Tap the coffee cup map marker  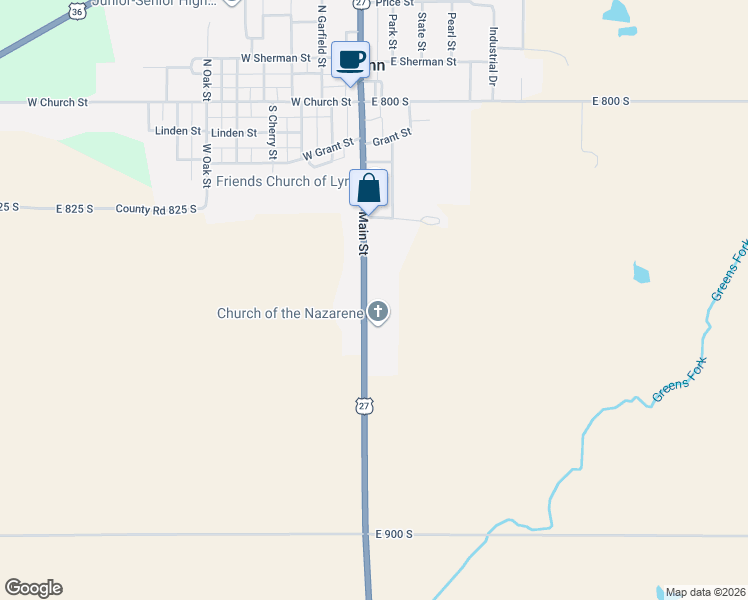coord(350,61)
